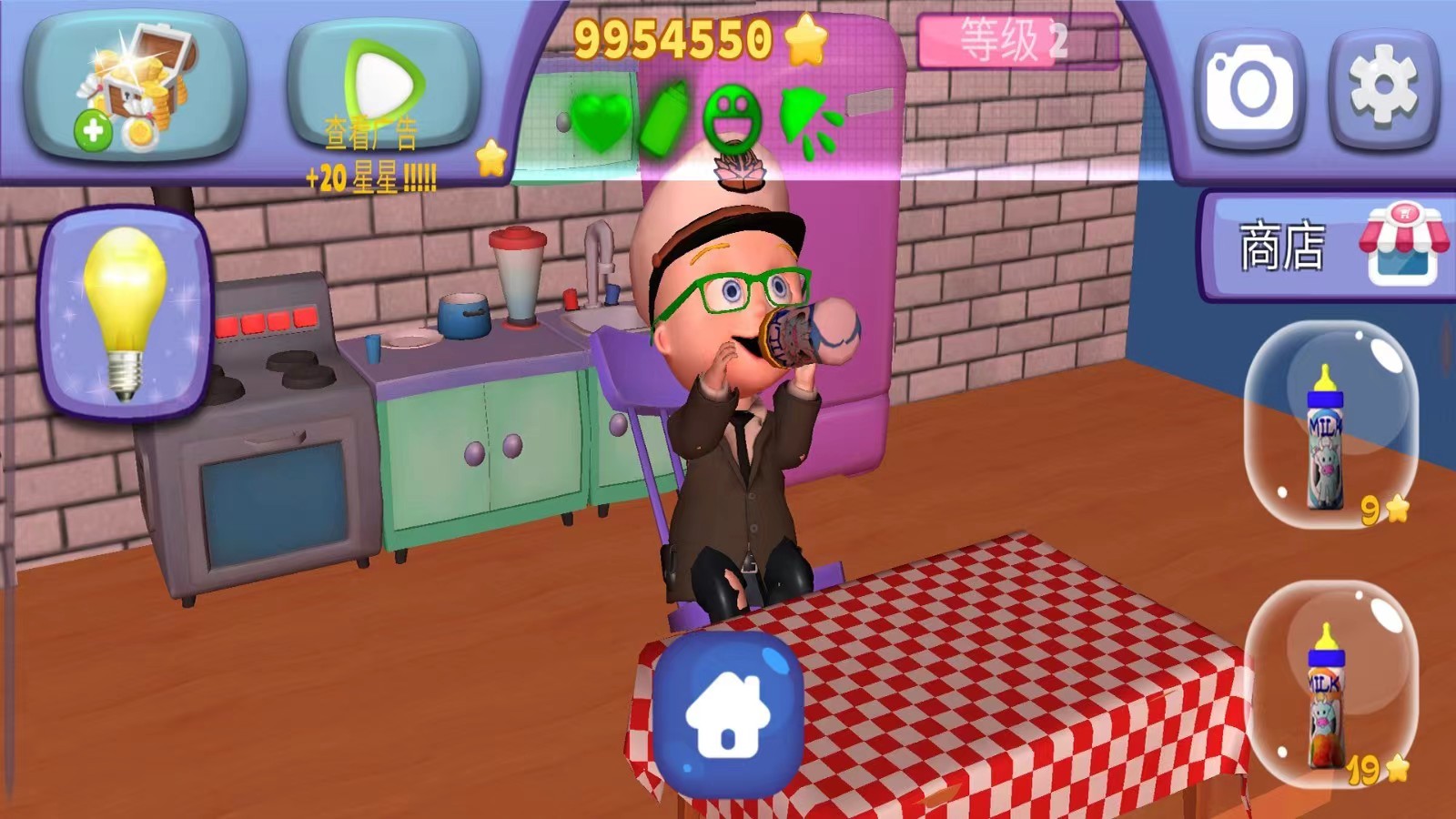Tap the camera screenshot button
The image size is (1456, 819).
coord(1249,89)
